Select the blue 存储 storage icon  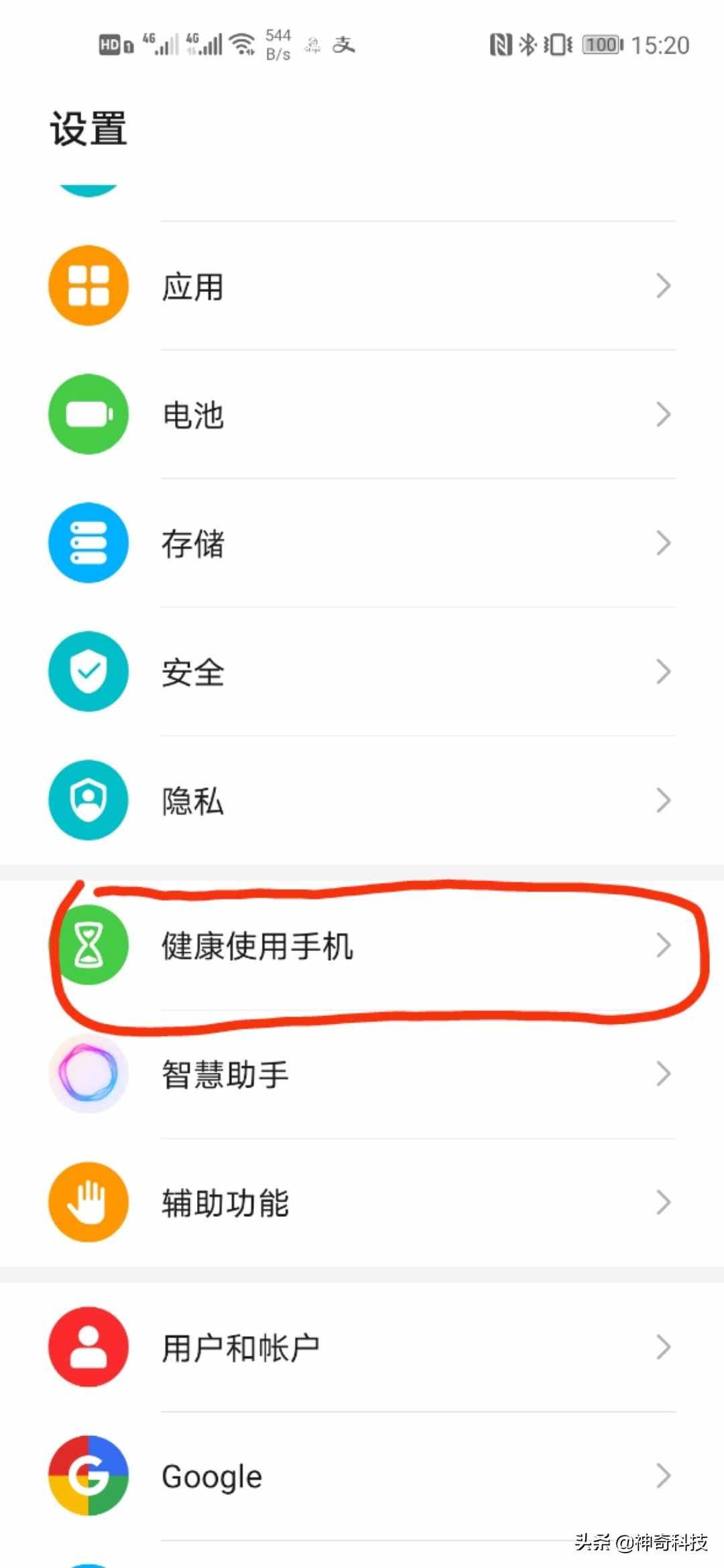(88, 543)
